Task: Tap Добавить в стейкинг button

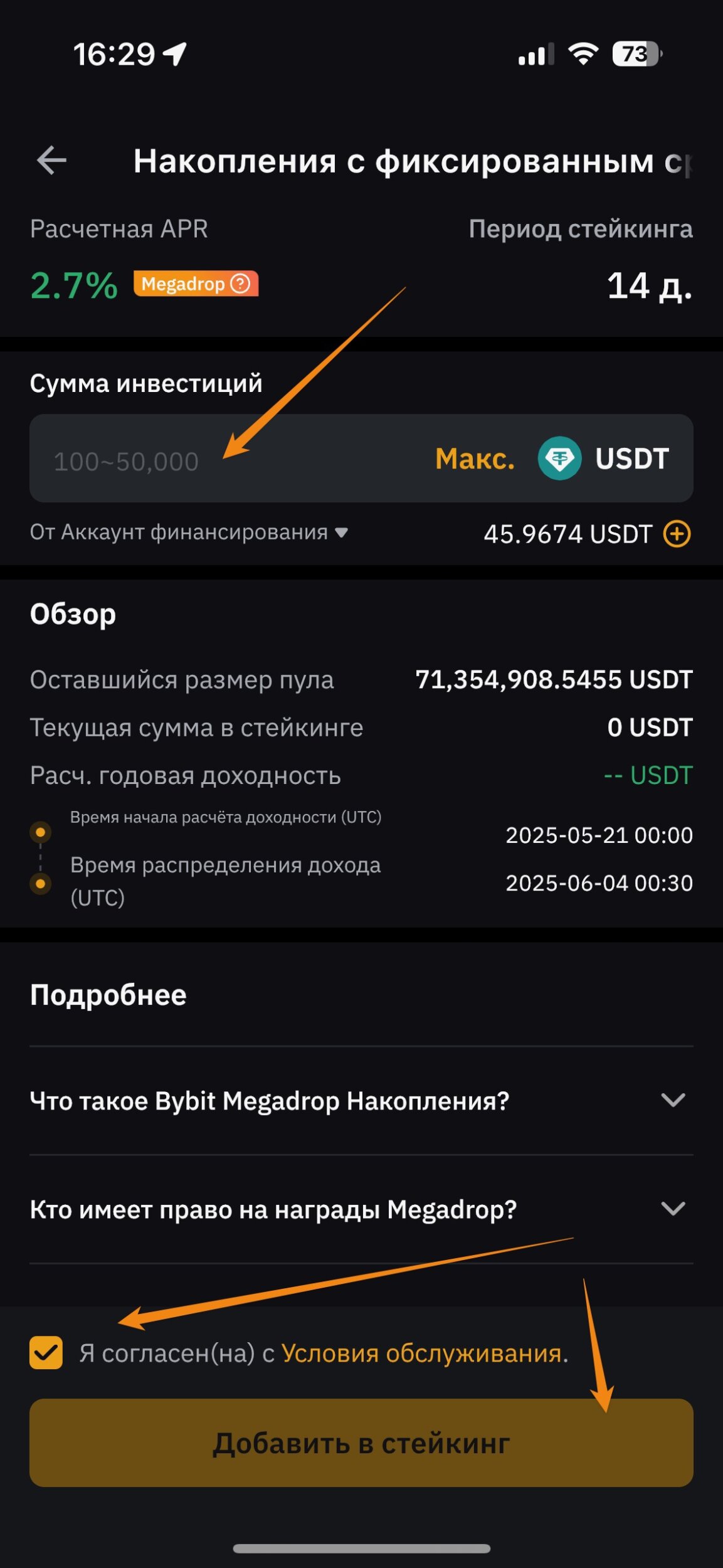Action: tap(361, 1443)
